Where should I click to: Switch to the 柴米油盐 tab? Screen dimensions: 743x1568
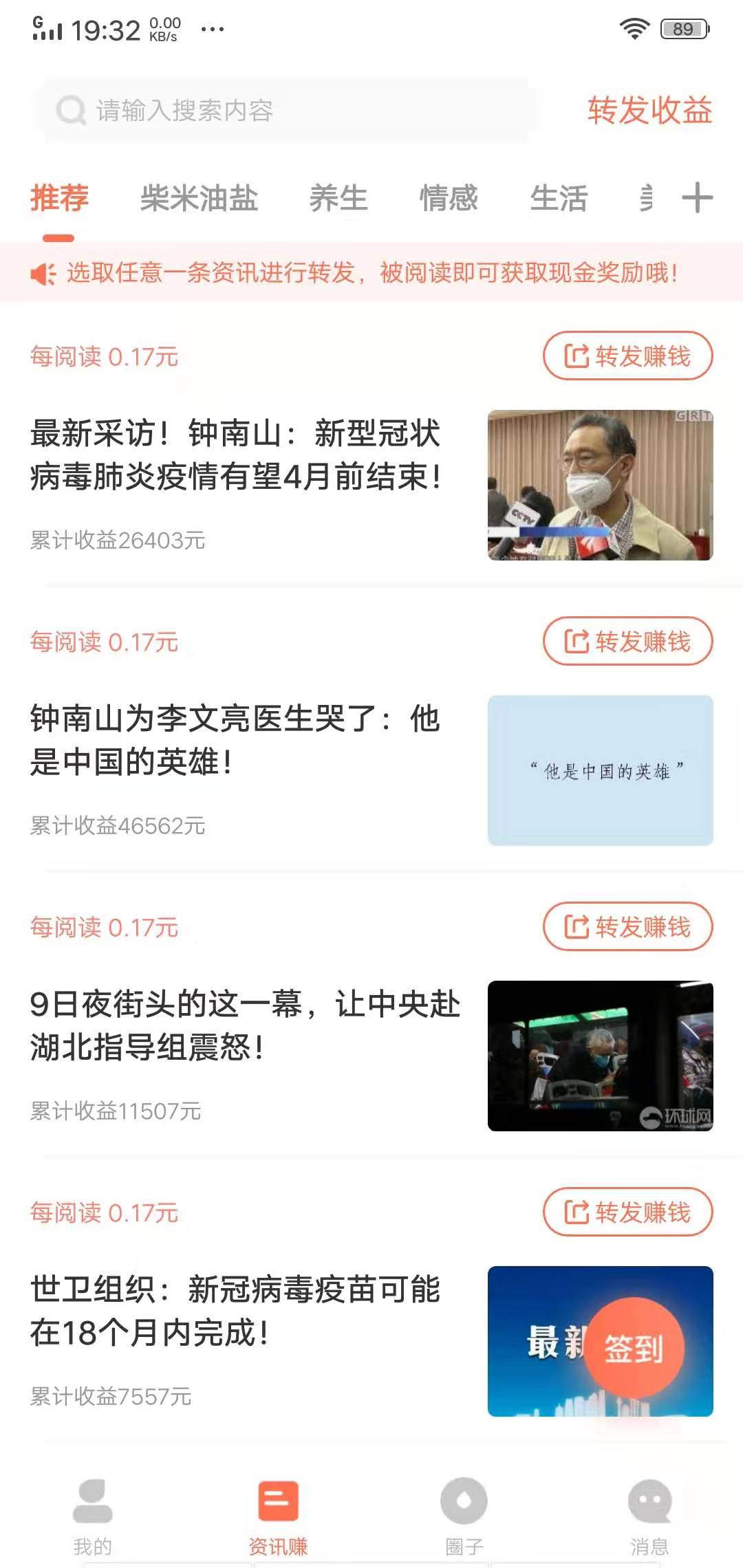pos(200,199)
